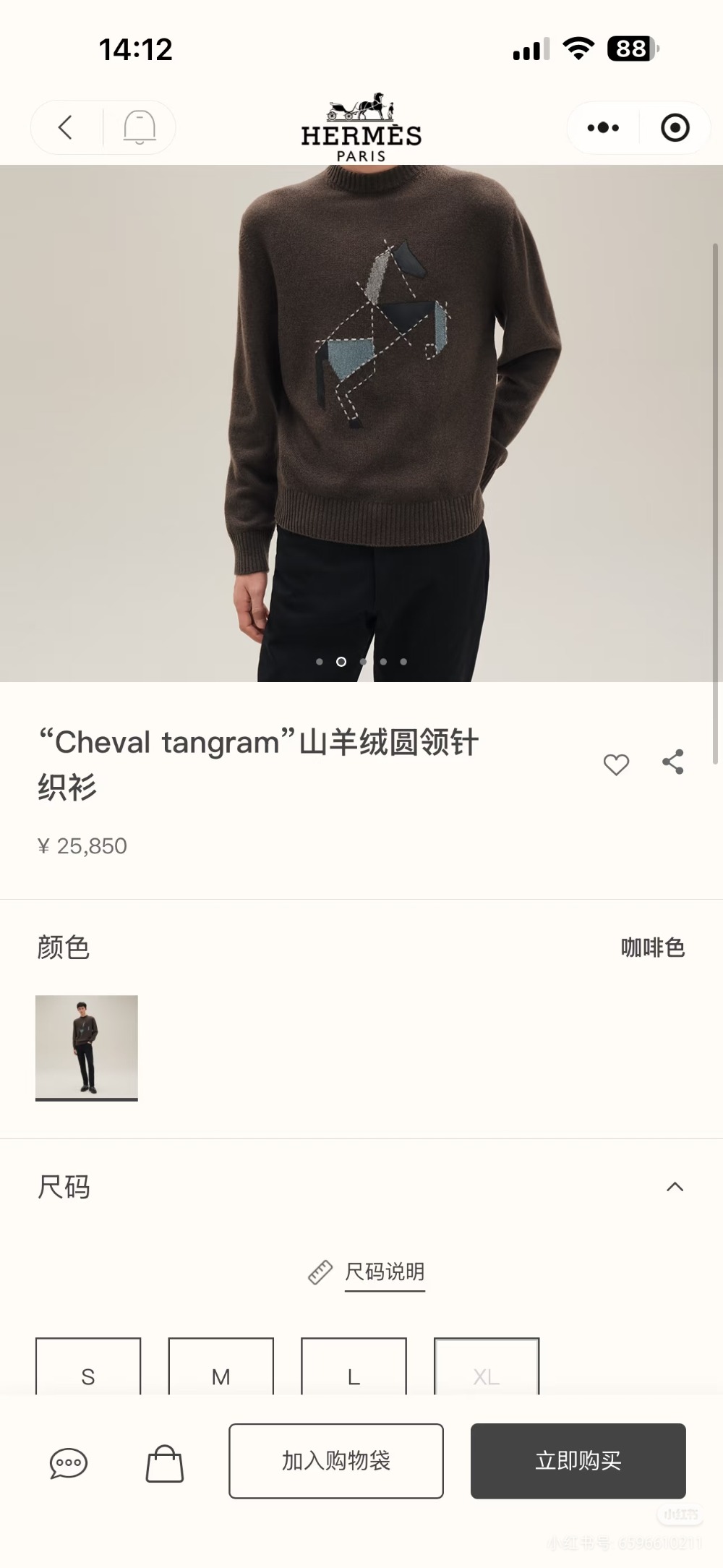Viewport: 723px width, 1568px height.
Task: Open the notifications bell
Action: pos(140,127)
